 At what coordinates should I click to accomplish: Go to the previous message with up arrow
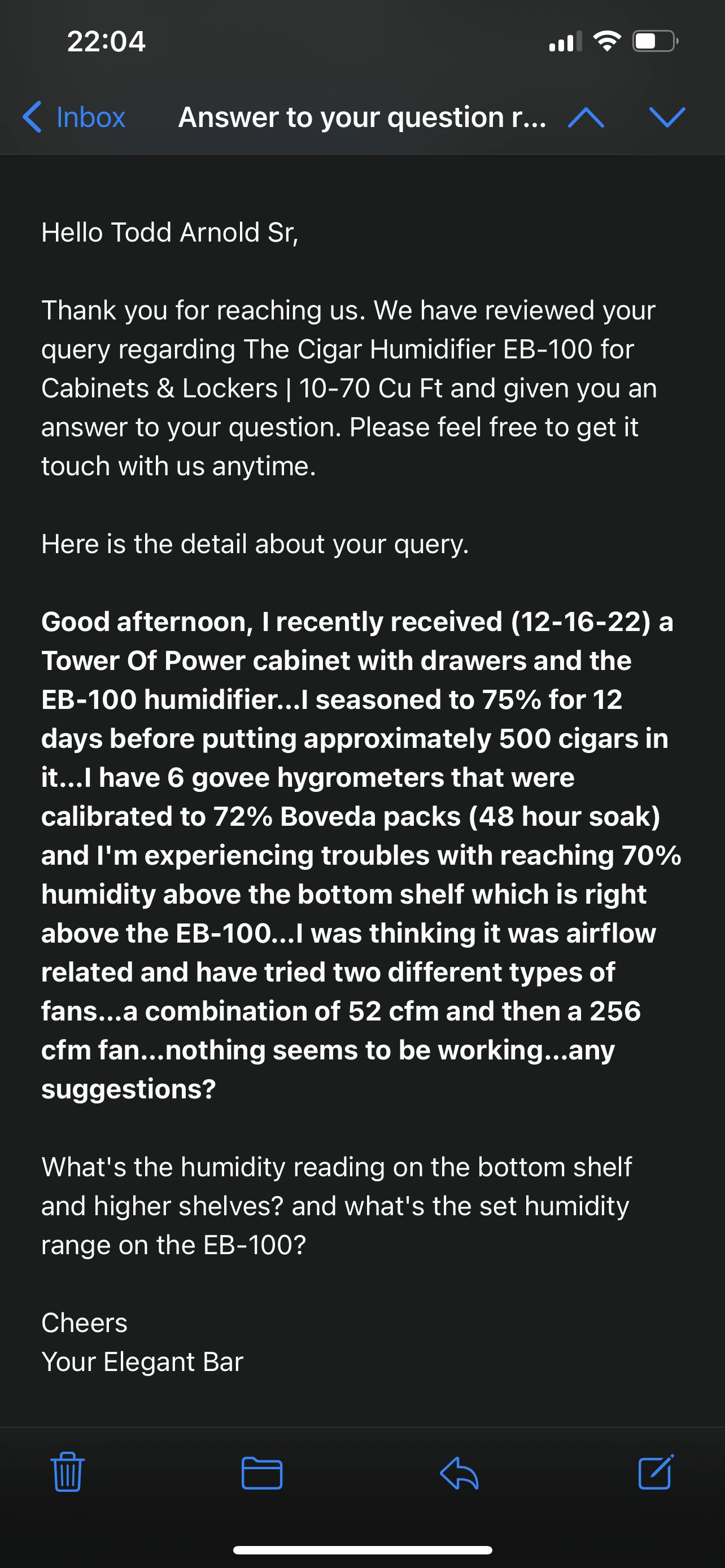coord(586,117)
